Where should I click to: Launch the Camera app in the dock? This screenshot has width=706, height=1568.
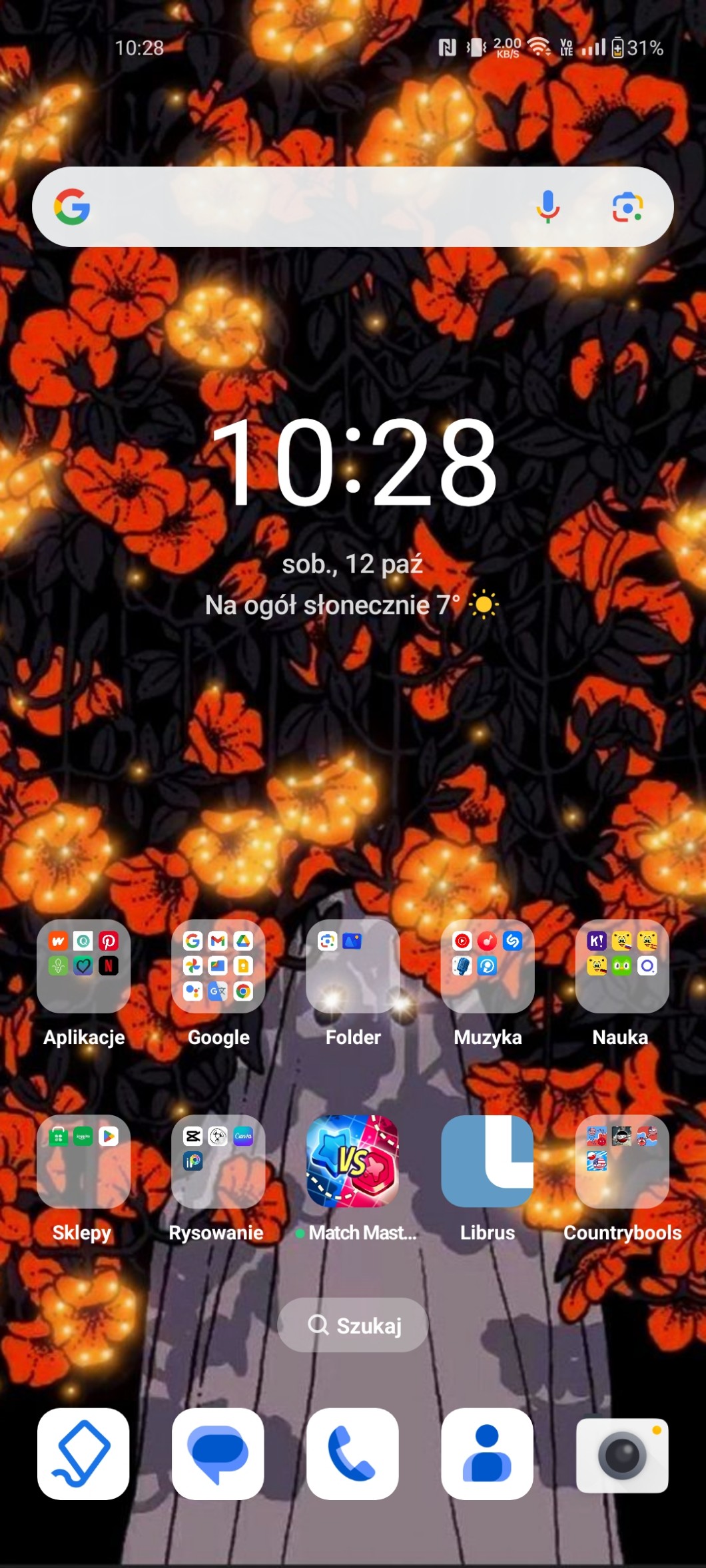pyautogui.click(x=622, y=1453)
